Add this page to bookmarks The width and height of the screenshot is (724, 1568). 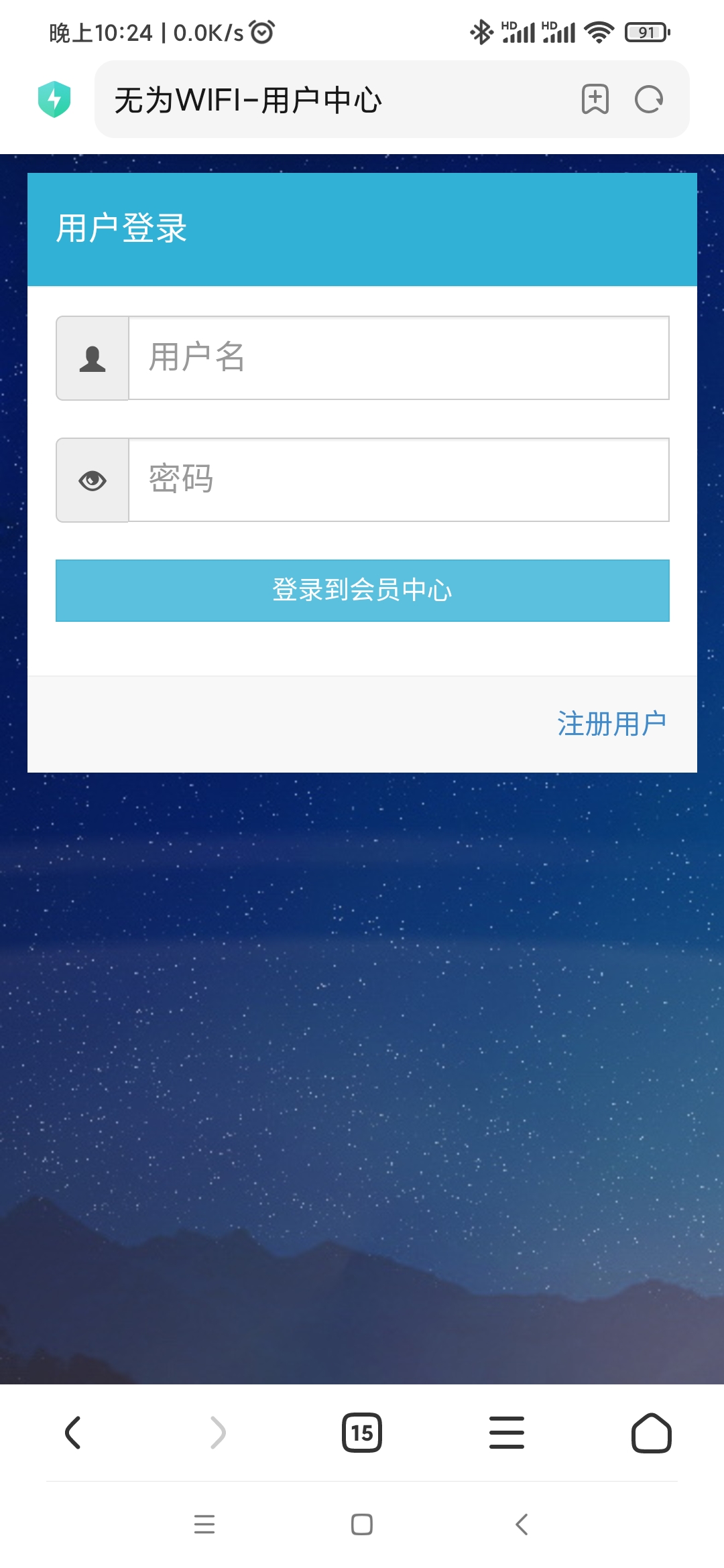(595, 100)
